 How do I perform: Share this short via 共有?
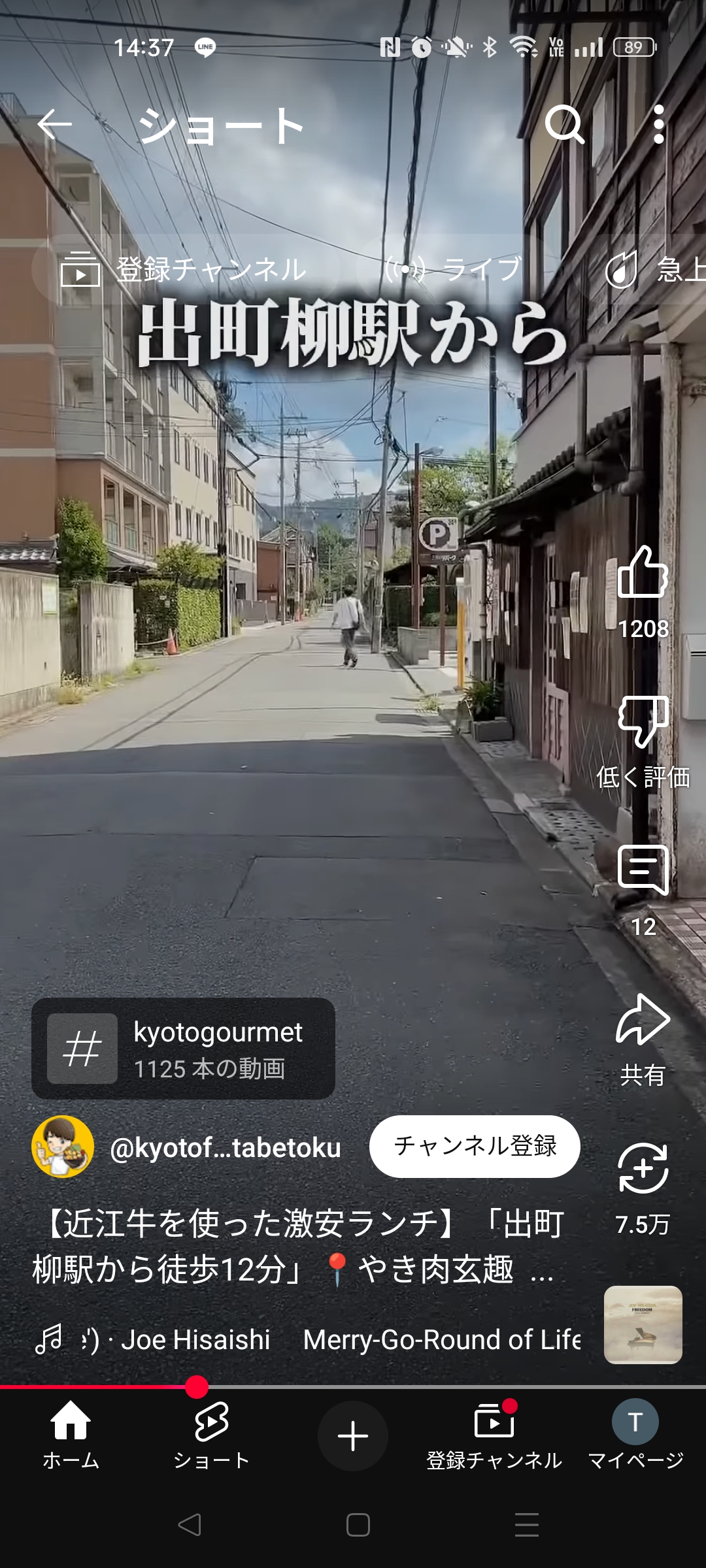pyautogui.click(x=643, y=1040)
